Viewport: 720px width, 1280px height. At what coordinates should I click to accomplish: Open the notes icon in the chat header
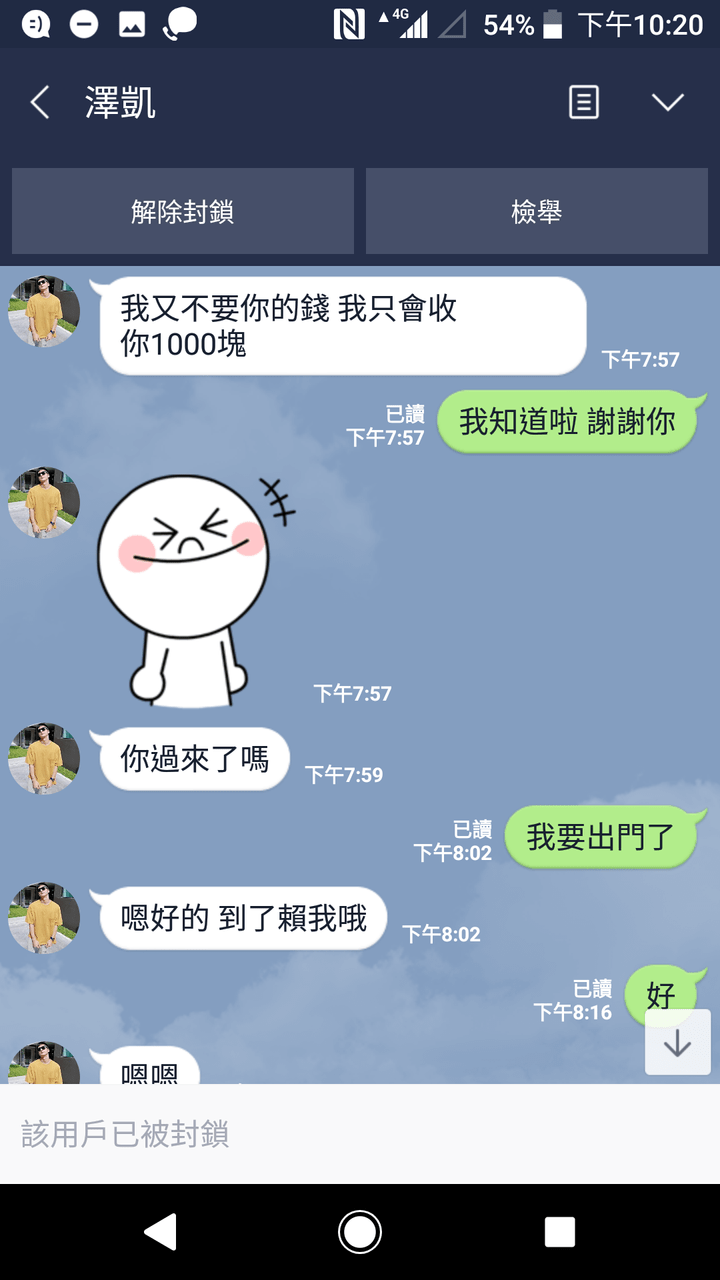584,103
